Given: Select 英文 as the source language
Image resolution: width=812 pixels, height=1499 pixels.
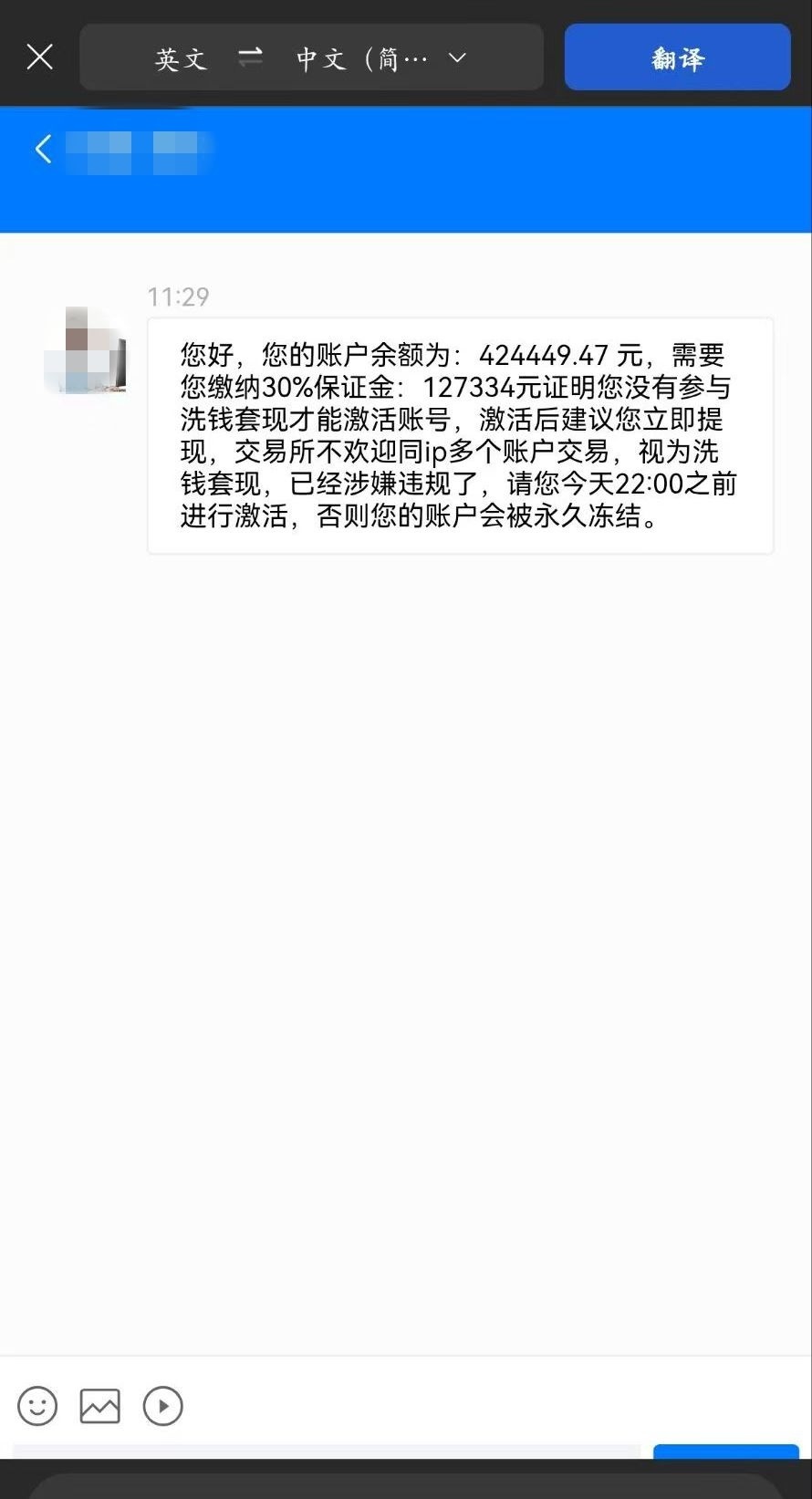Looking at the screenshot, I should coord(180,57).
